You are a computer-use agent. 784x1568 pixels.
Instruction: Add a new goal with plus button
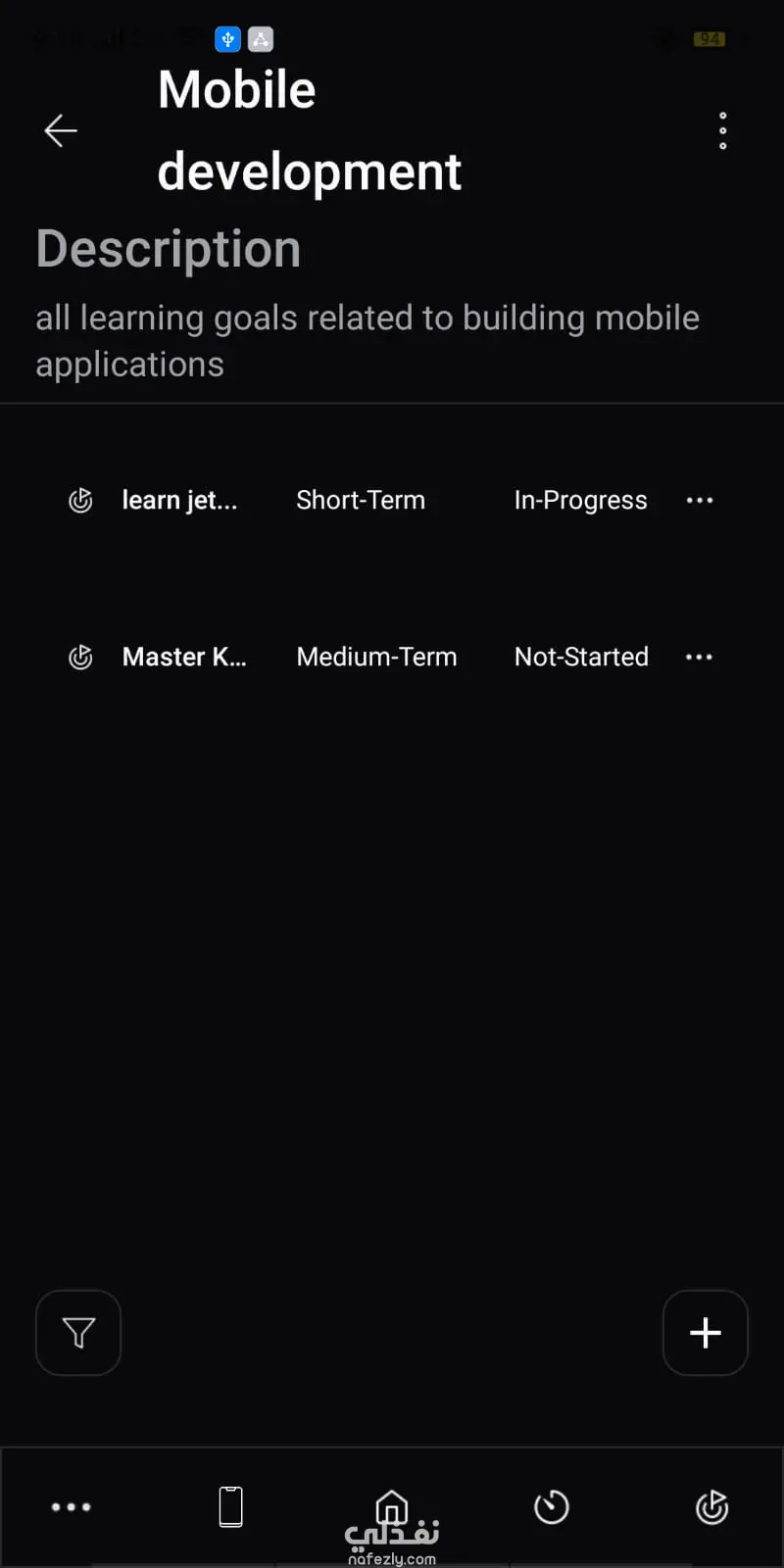(x=705, y=1333)
